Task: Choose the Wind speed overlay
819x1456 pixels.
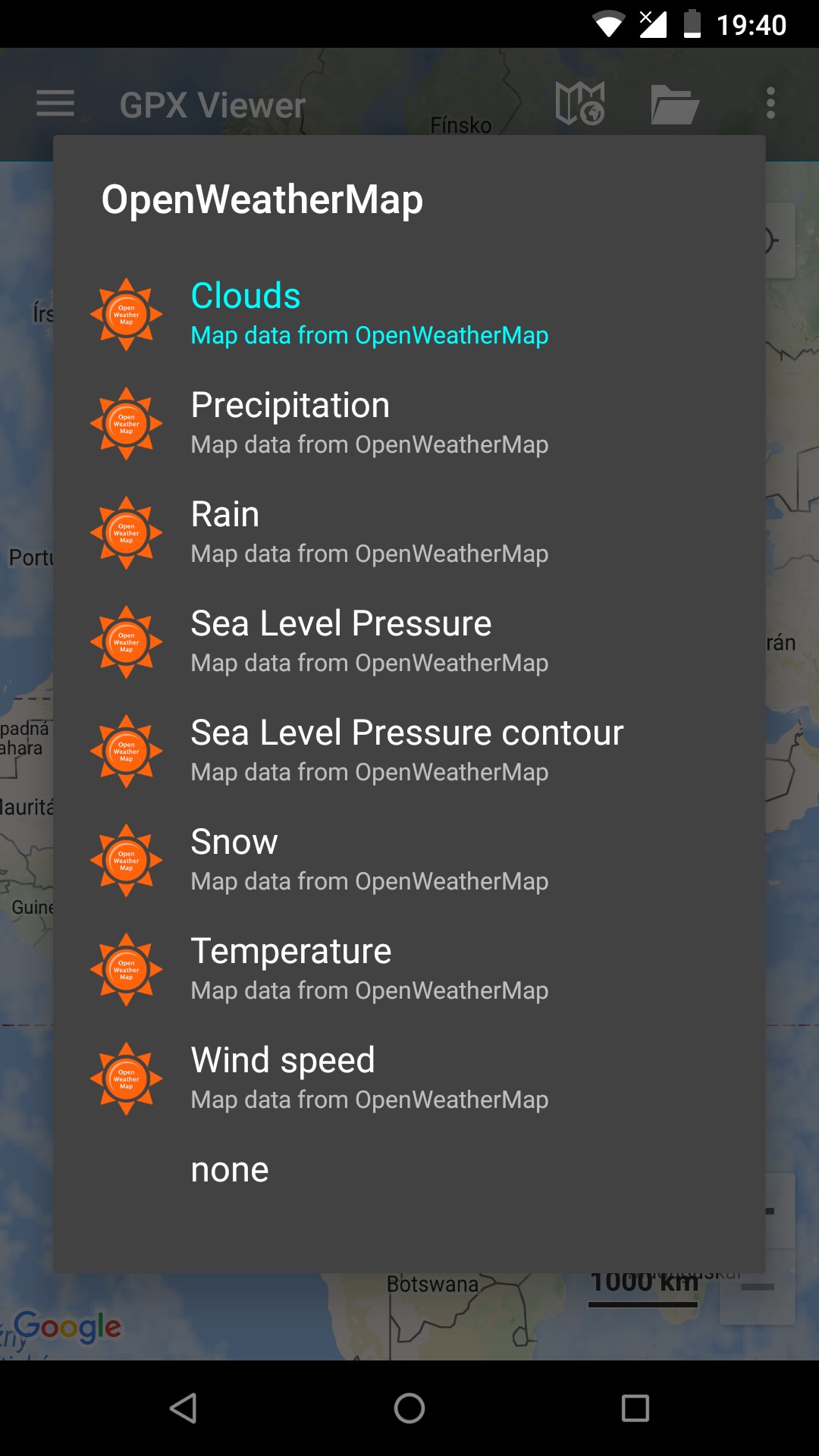Action: [x=369, y=1078]
